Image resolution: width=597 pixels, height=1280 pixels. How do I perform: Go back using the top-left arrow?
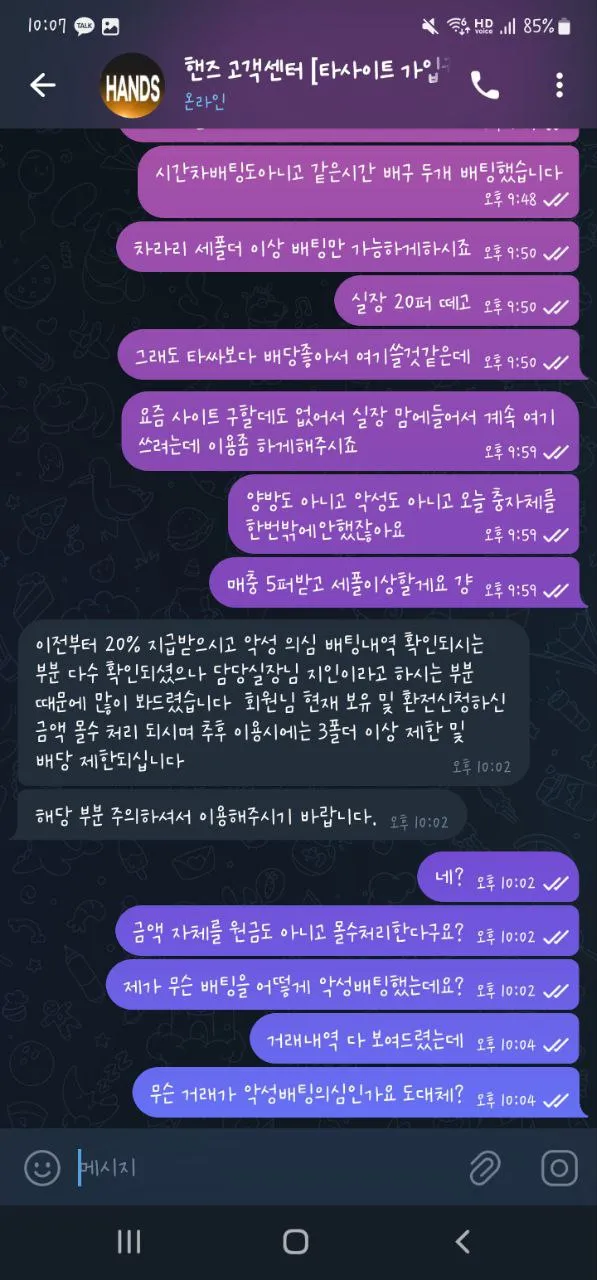point(42,86)
